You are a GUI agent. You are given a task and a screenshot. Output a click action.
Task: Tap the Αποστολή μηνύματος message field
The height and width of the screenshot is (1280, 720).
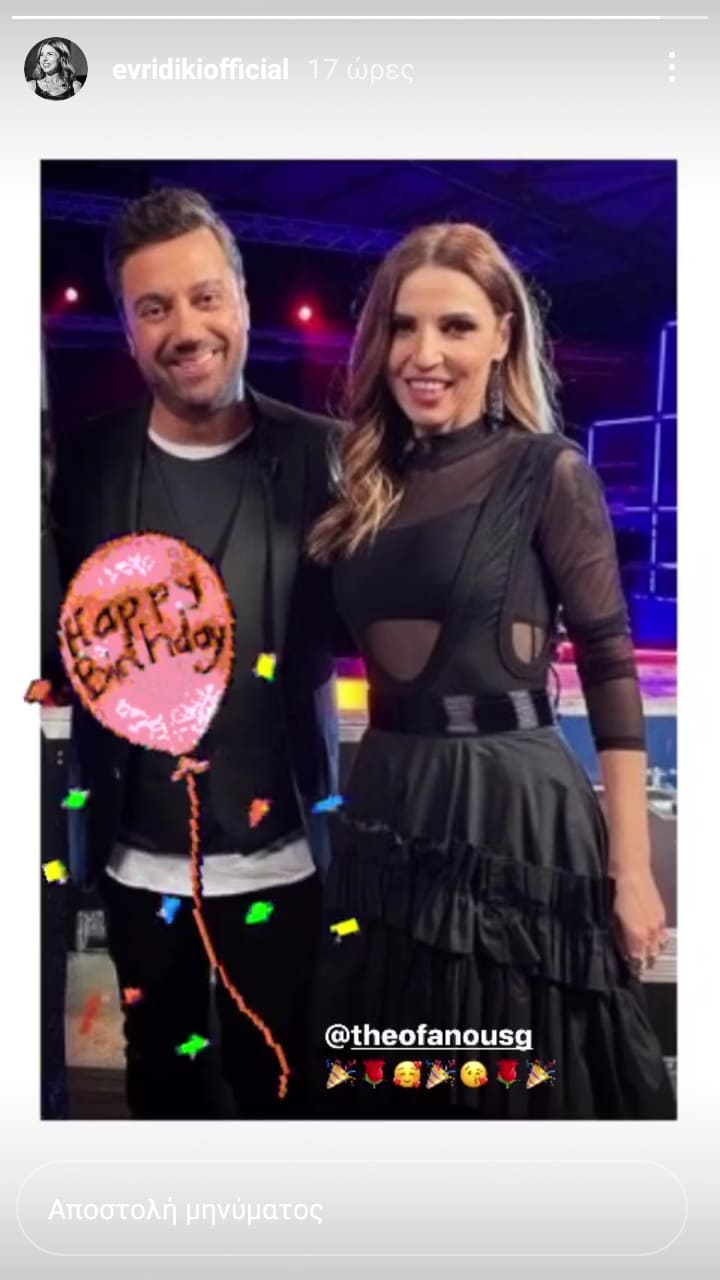(352, 1209)
